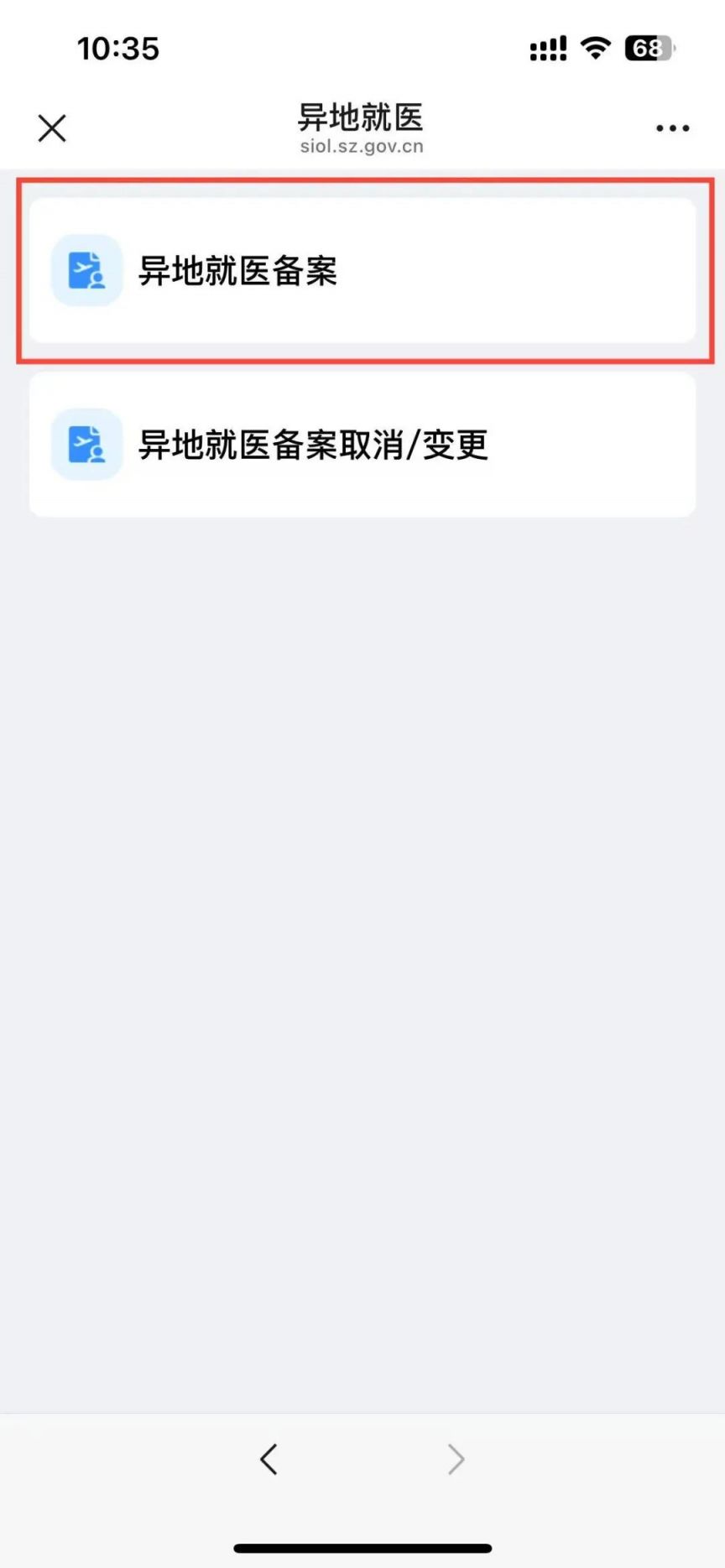
Task: Open the three-dot overflow menu
Action: coord(672,128)
